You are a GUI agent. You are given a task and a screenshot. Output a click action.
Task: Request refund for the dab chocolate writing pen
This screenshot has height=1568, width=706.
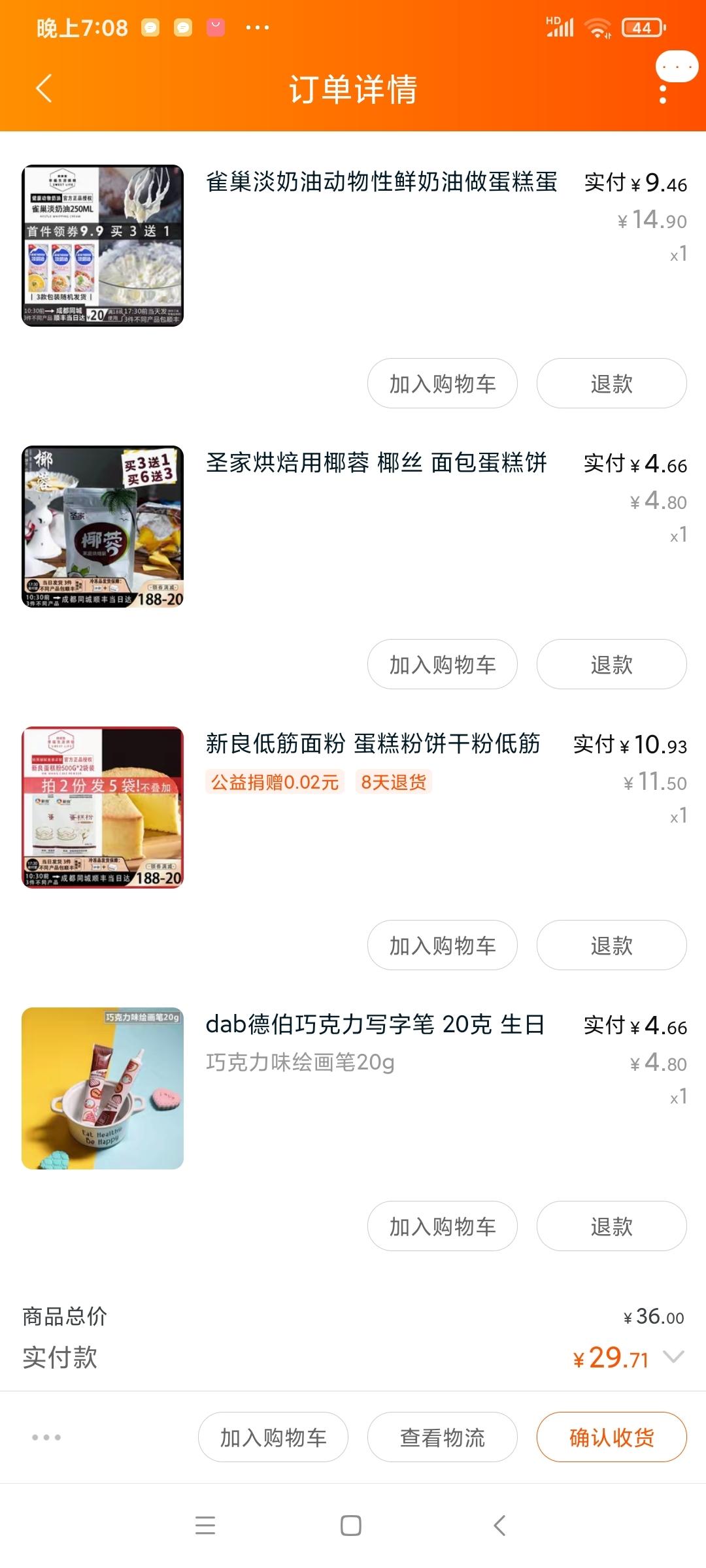coord(612,1226)
